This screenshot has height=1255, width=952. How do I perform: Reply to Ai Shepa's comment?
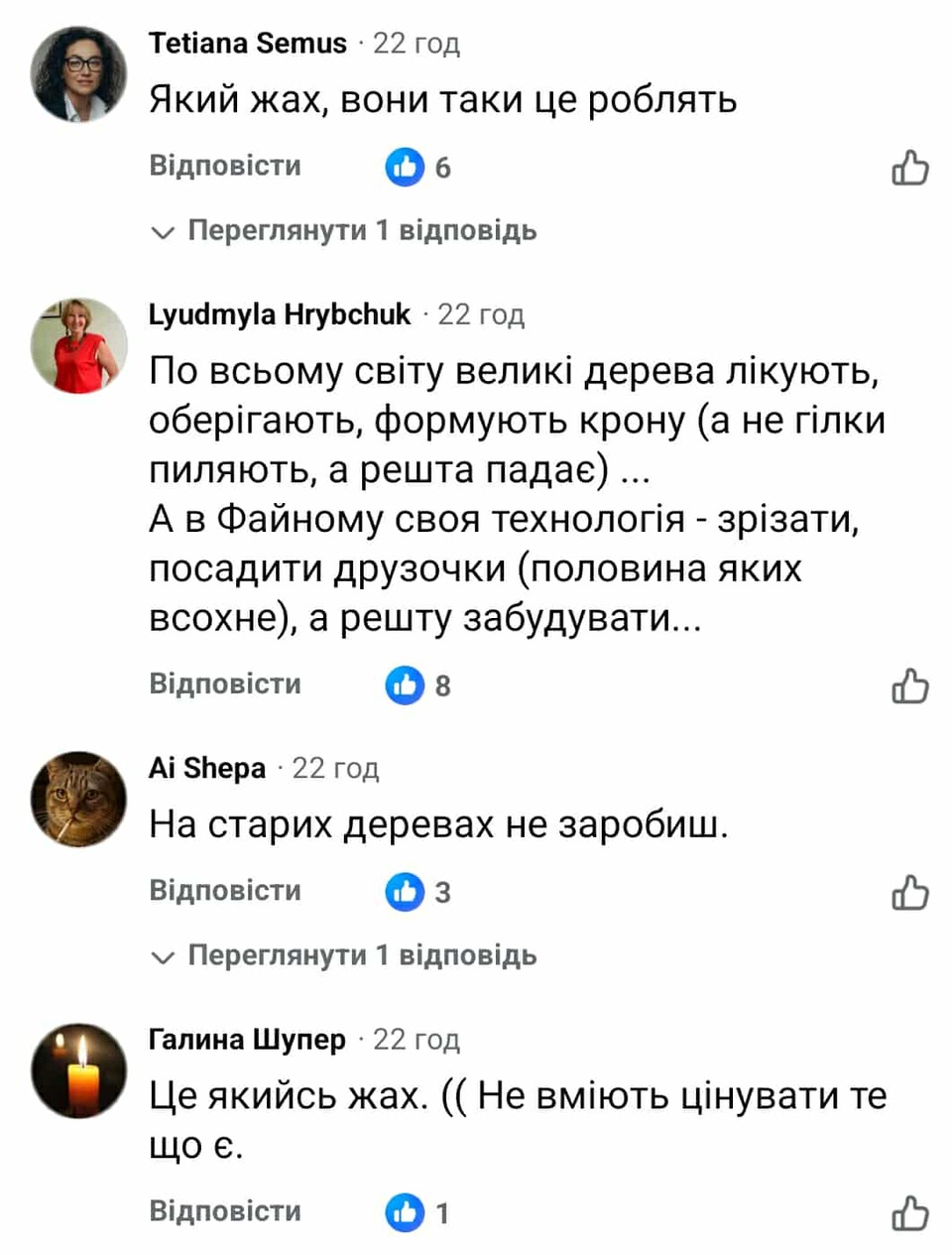pyautogui.click(x=225, y=890)
